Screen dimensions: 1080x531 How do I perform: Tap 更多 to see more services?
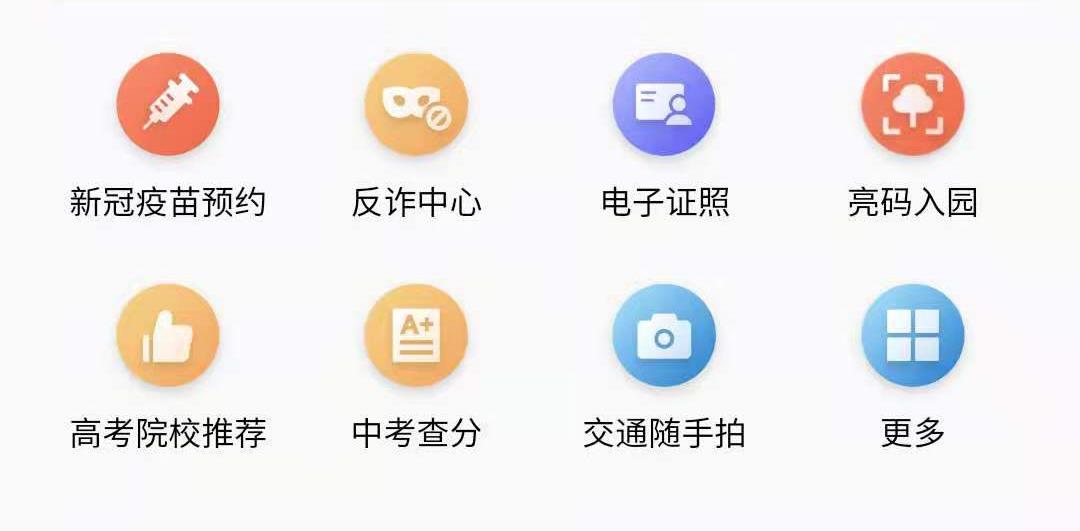912,336
